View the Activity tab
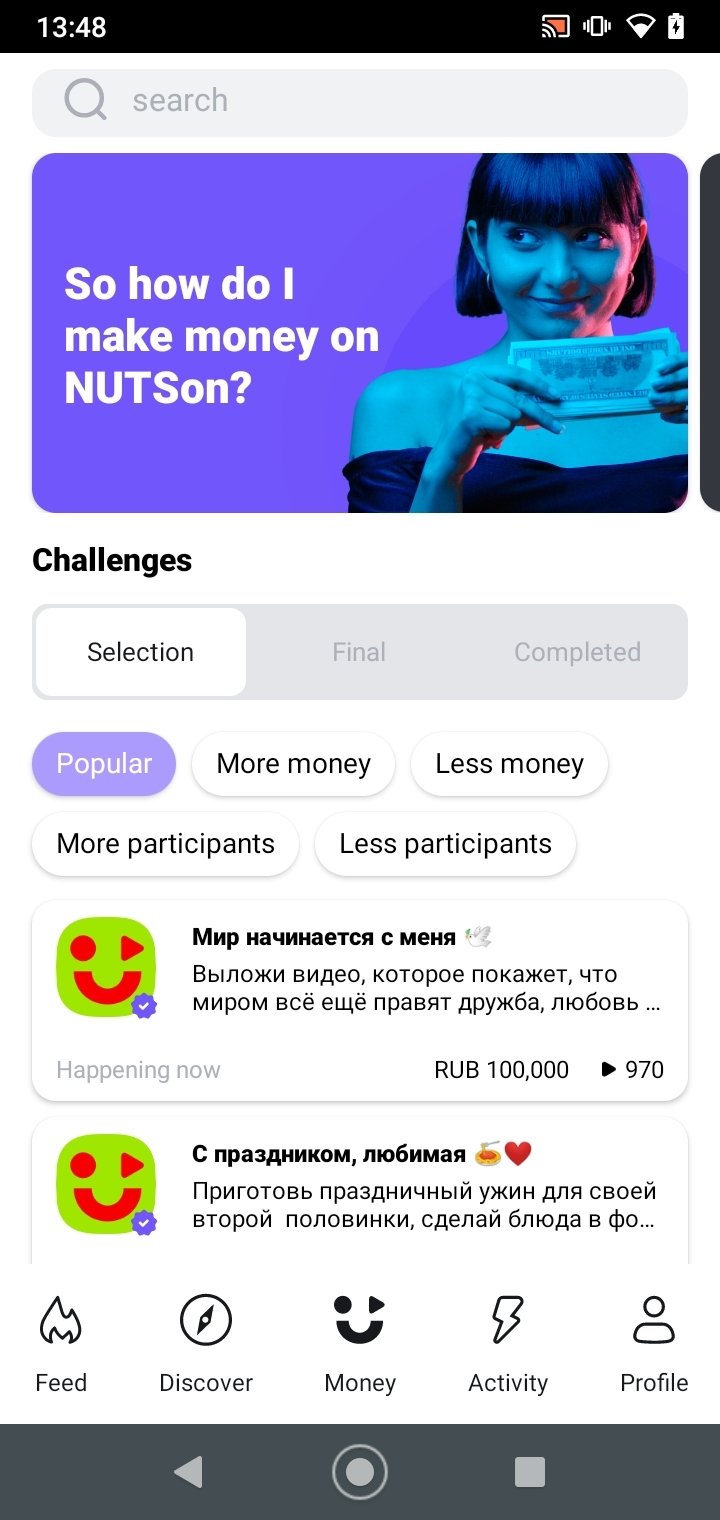This screenshot has height=1520, width=720. pos(508,1343)
